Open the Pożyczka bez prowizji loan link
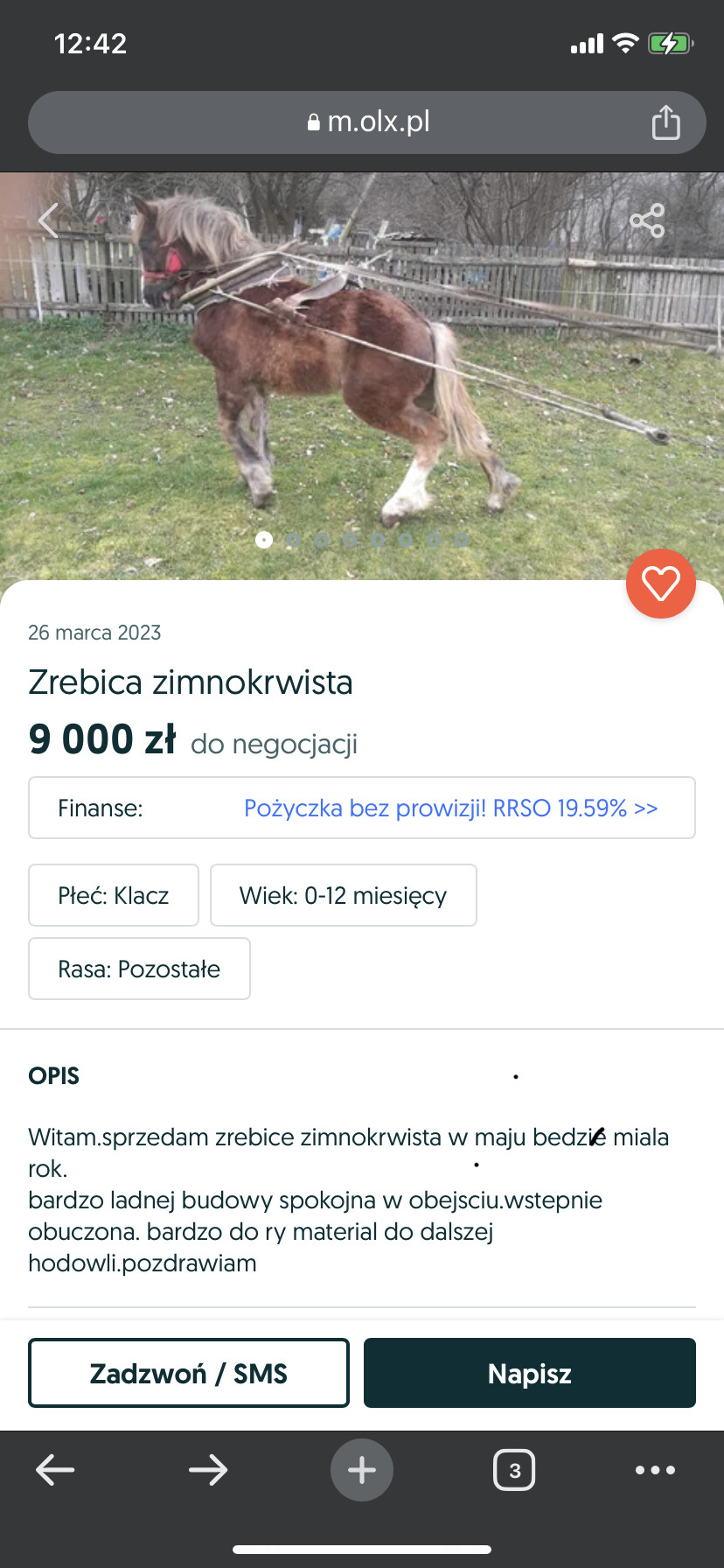Screen dimensions: 724x1568 coord(450,808)
